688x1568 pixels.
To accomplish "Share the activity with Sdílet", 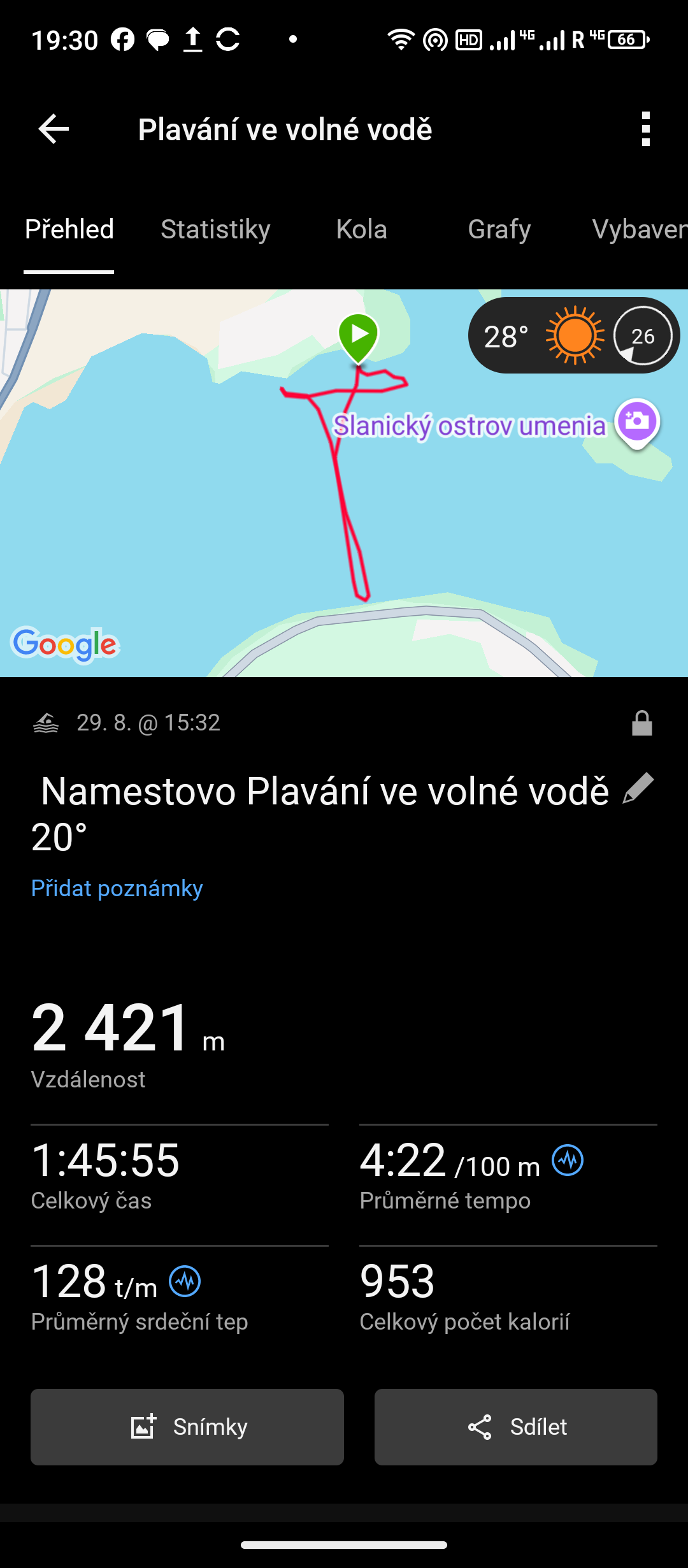I will pyautogui.click(x=516, y=1427).
